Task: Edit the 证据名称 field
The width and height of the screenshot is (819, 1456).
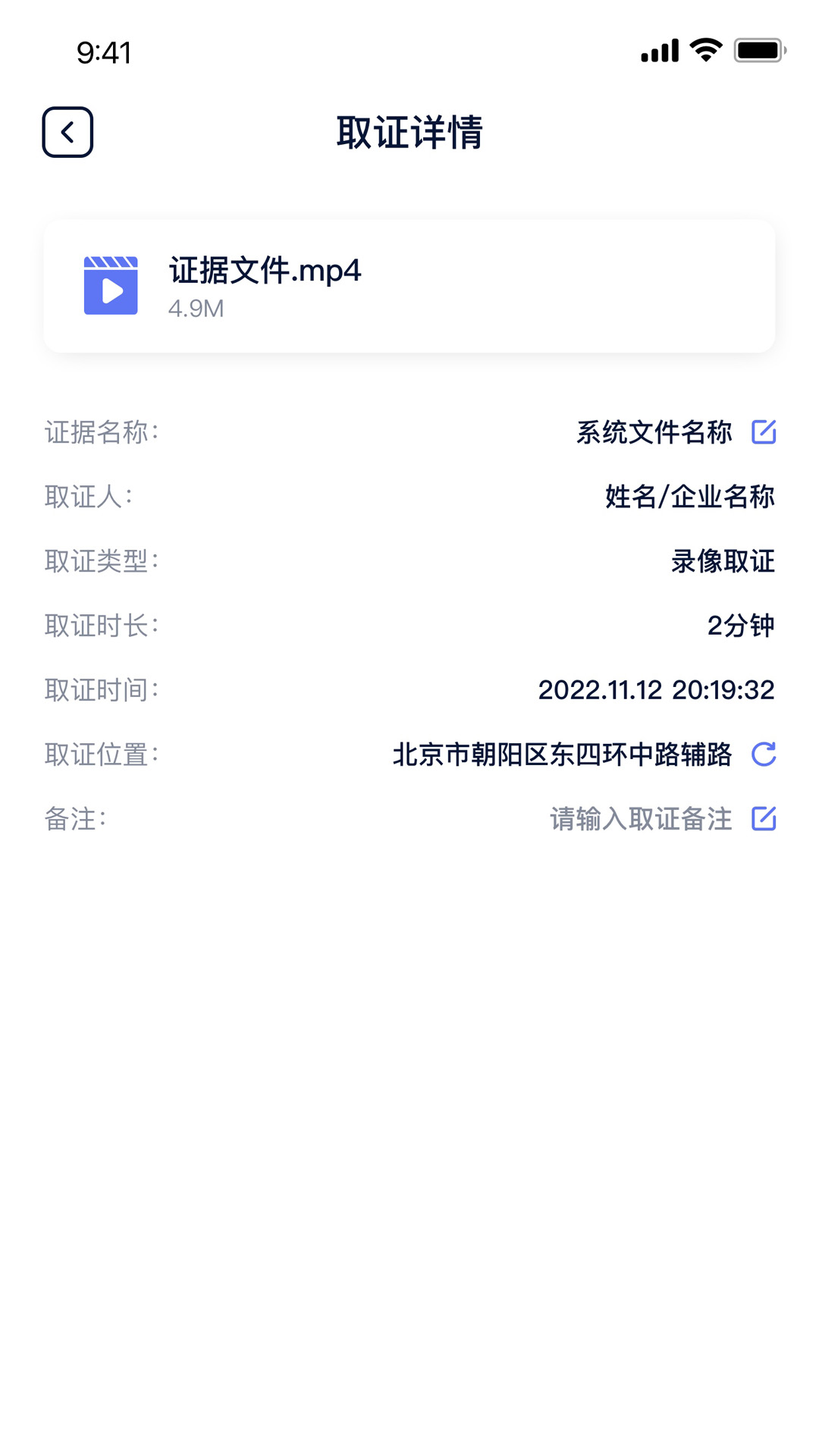Action: 763,432
